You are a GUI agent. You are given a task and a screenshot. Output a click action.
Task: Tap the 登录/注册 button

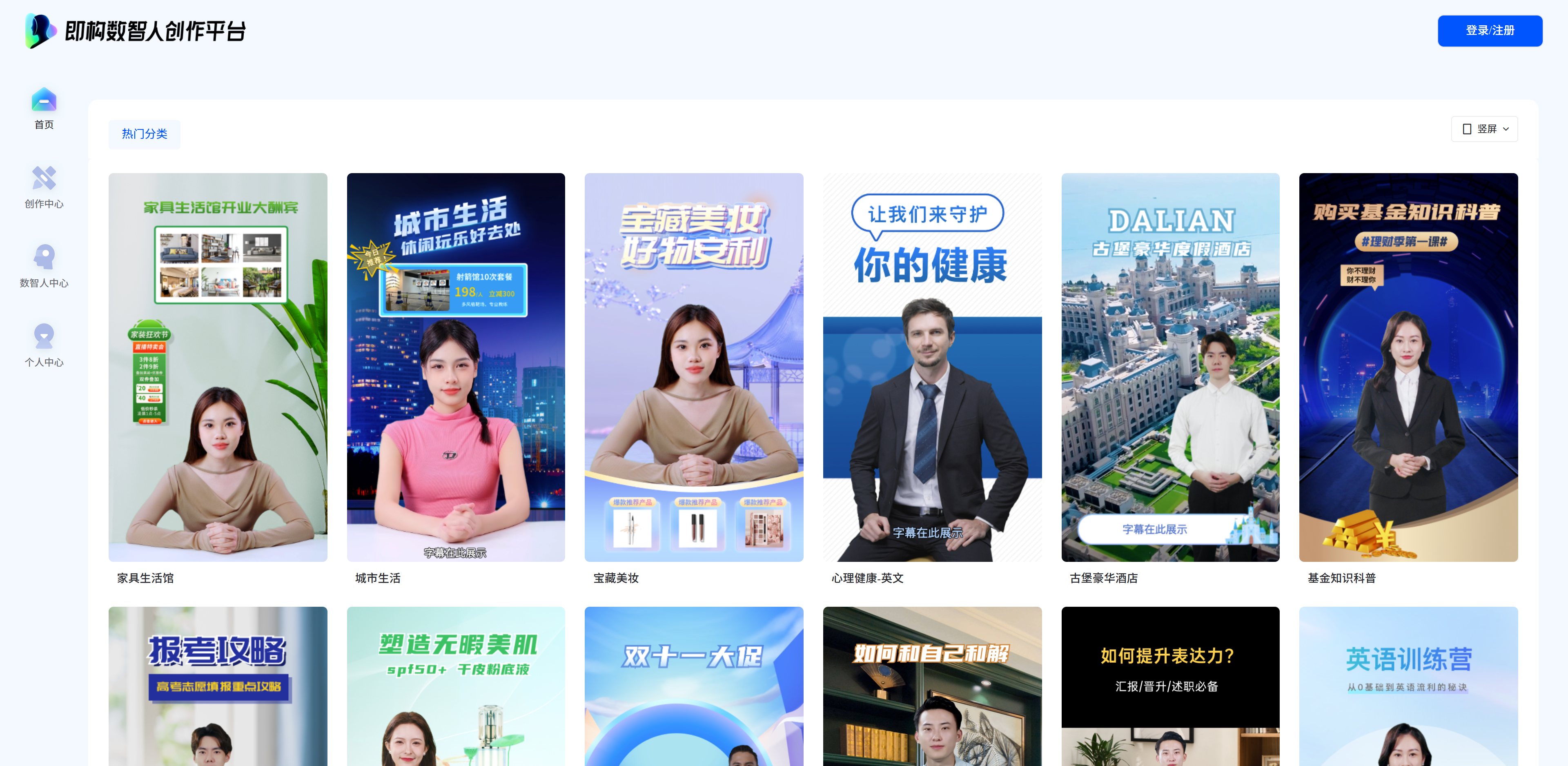[x=1489, y=31]
